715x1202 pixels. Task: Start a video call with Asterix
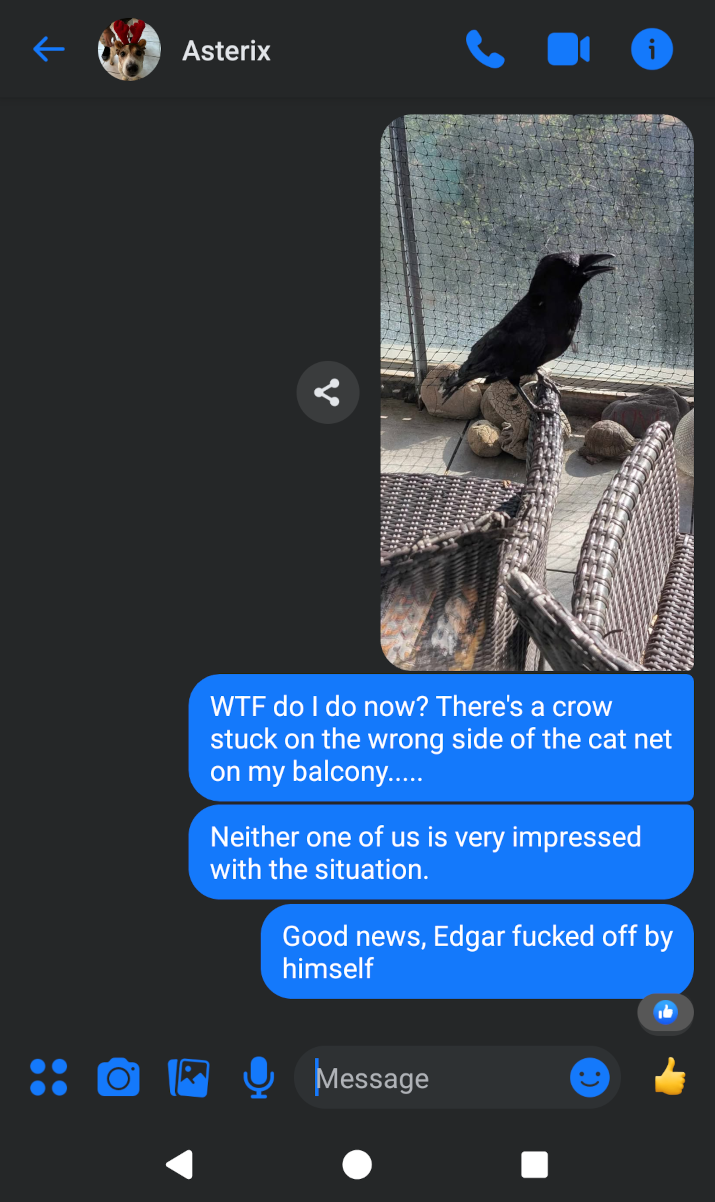click(x=568, y=49)
